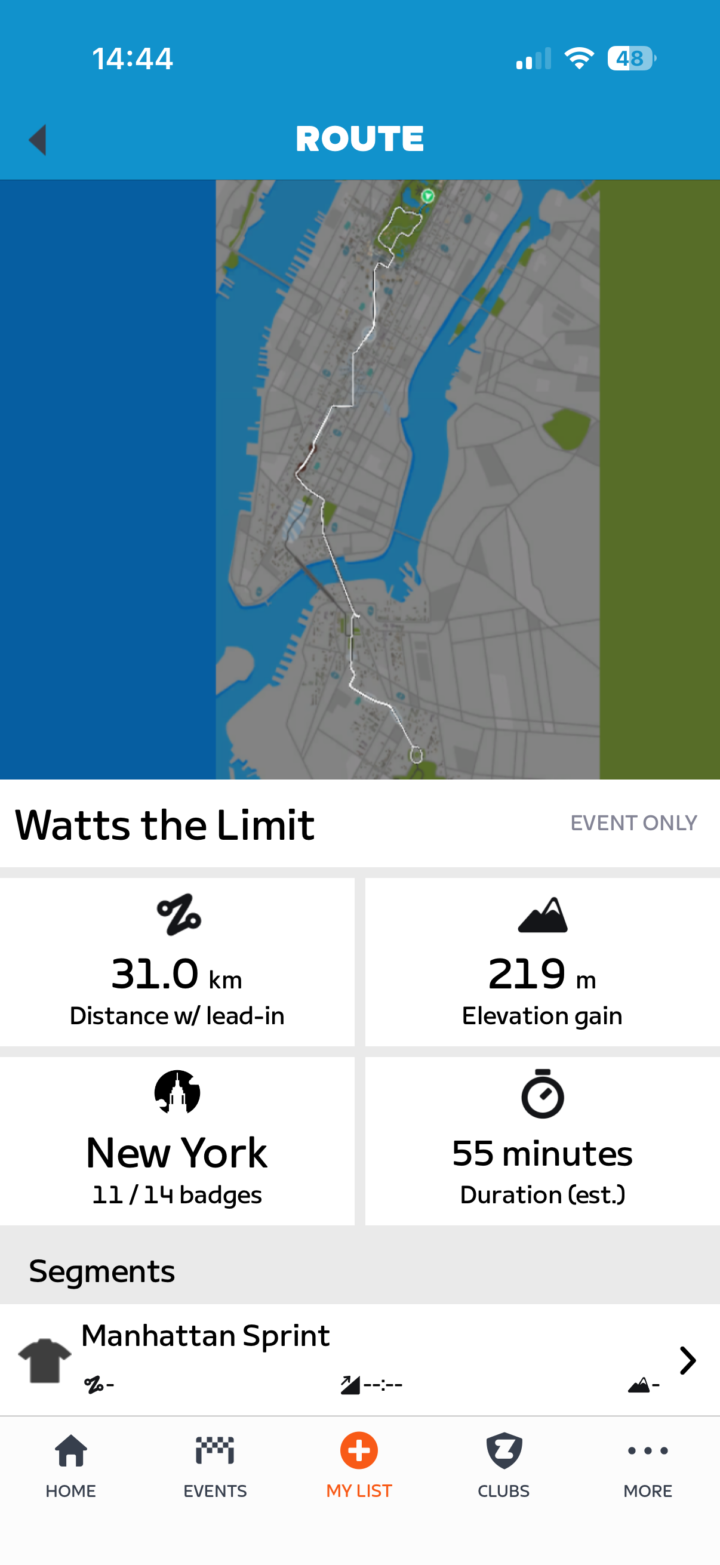Open the Events tab
Screen dimensions: 720x1565
pos(215,1466)
